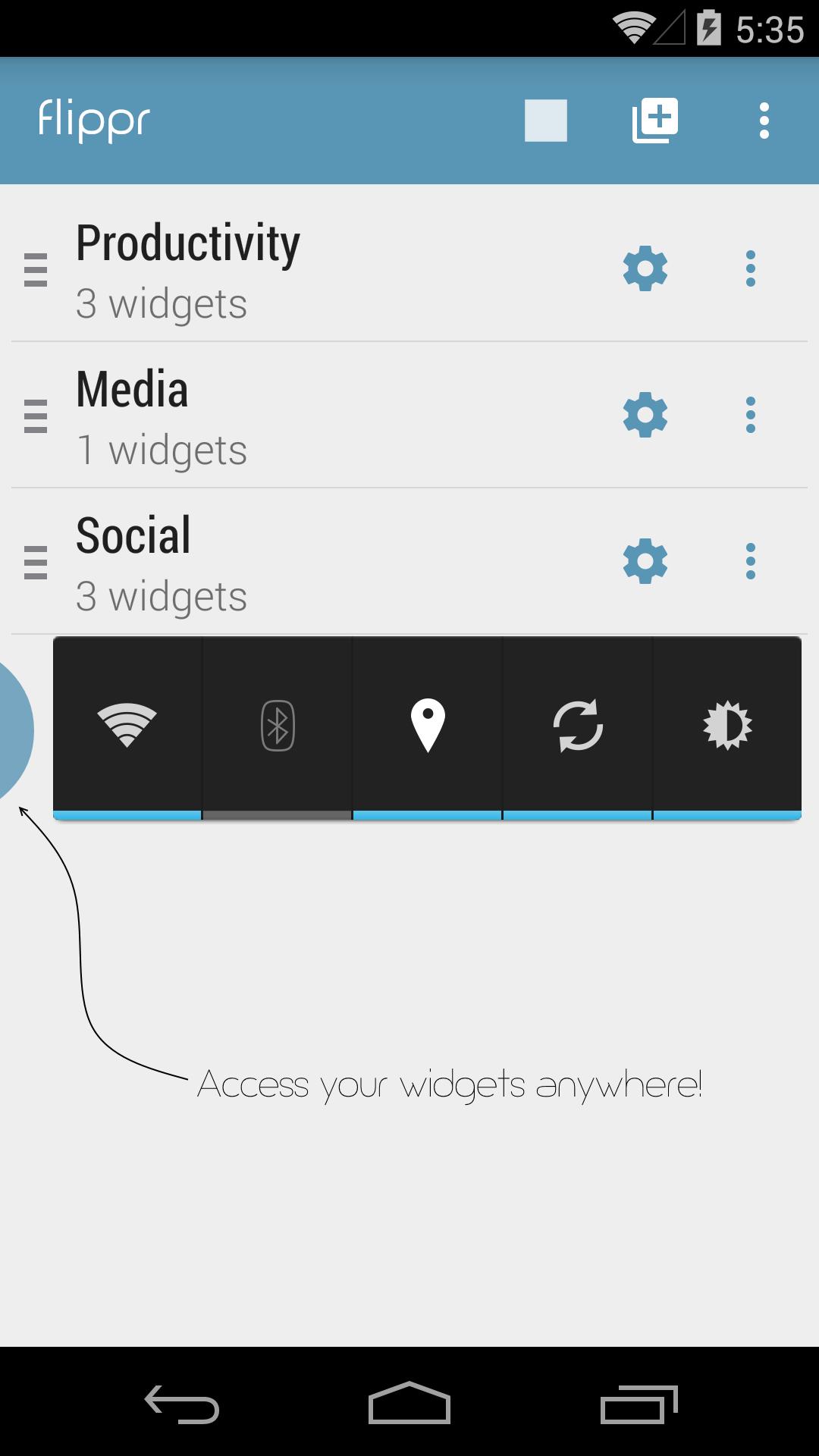The width and height of the screenshot is (819, 1456).
Task: Toggle location in the power widget
Action: (x=427, y=726)
